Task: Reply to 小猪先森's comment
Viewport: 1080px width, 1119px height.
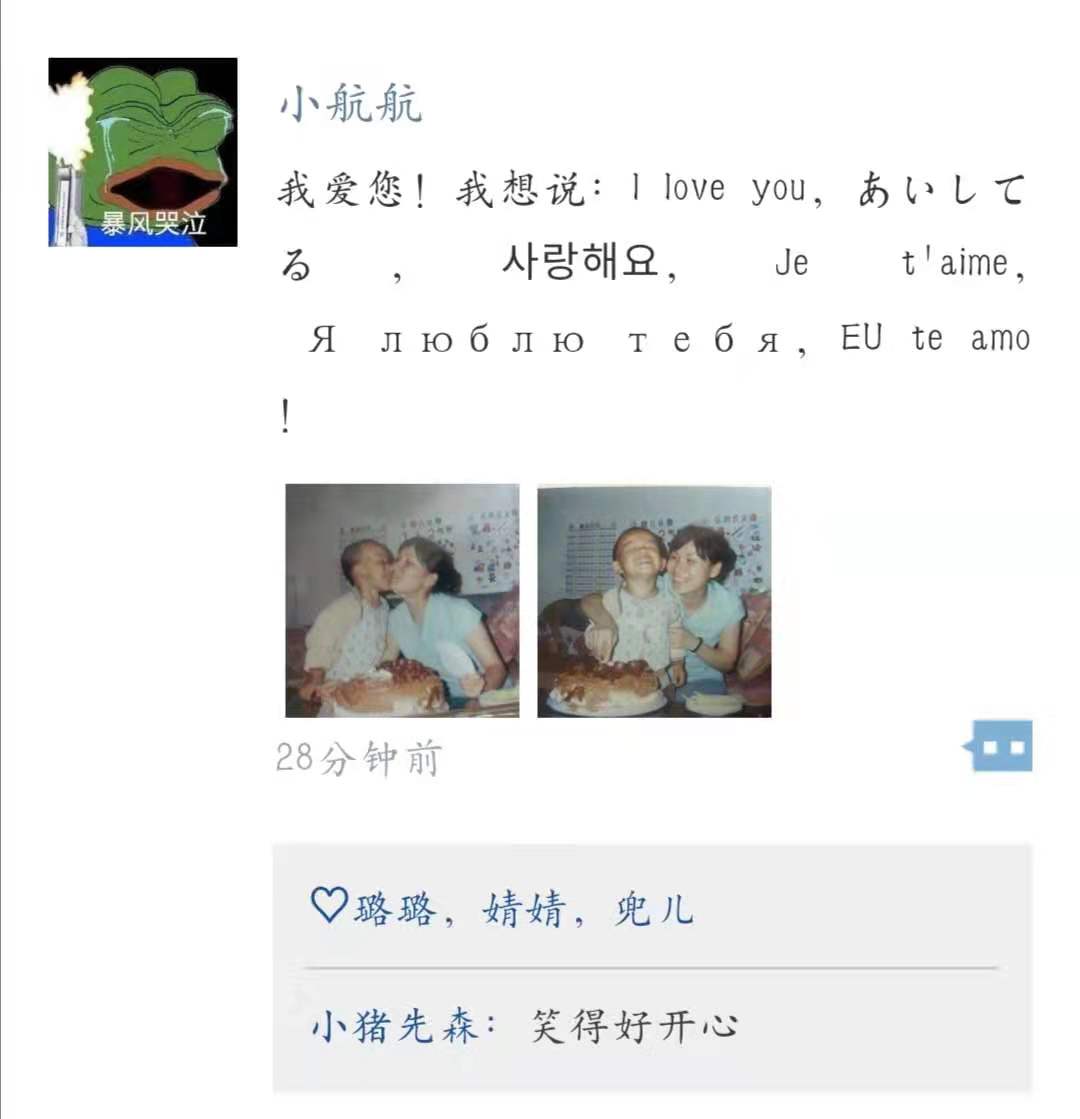Action: click(x=633, y=1027)
